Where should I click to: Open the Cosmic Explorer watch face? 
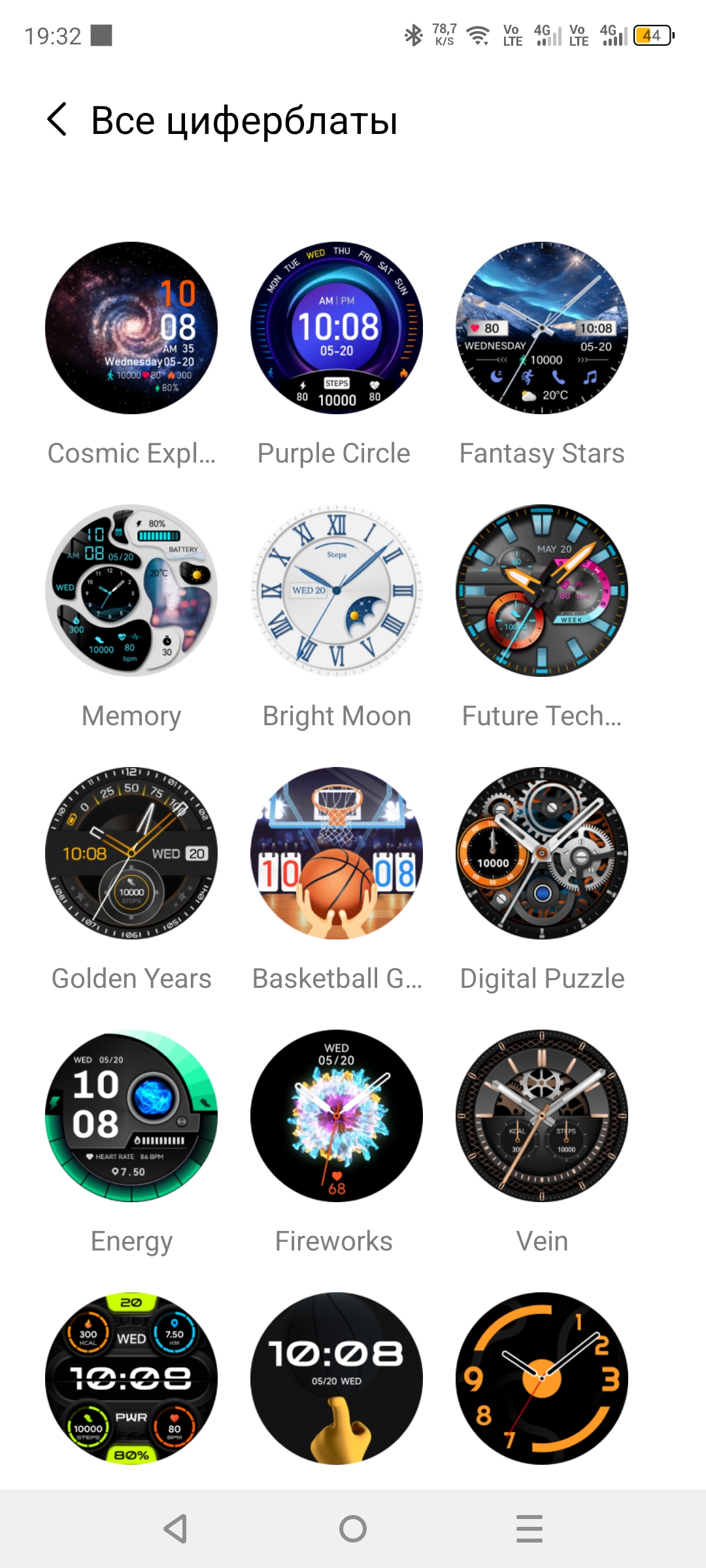131,328
